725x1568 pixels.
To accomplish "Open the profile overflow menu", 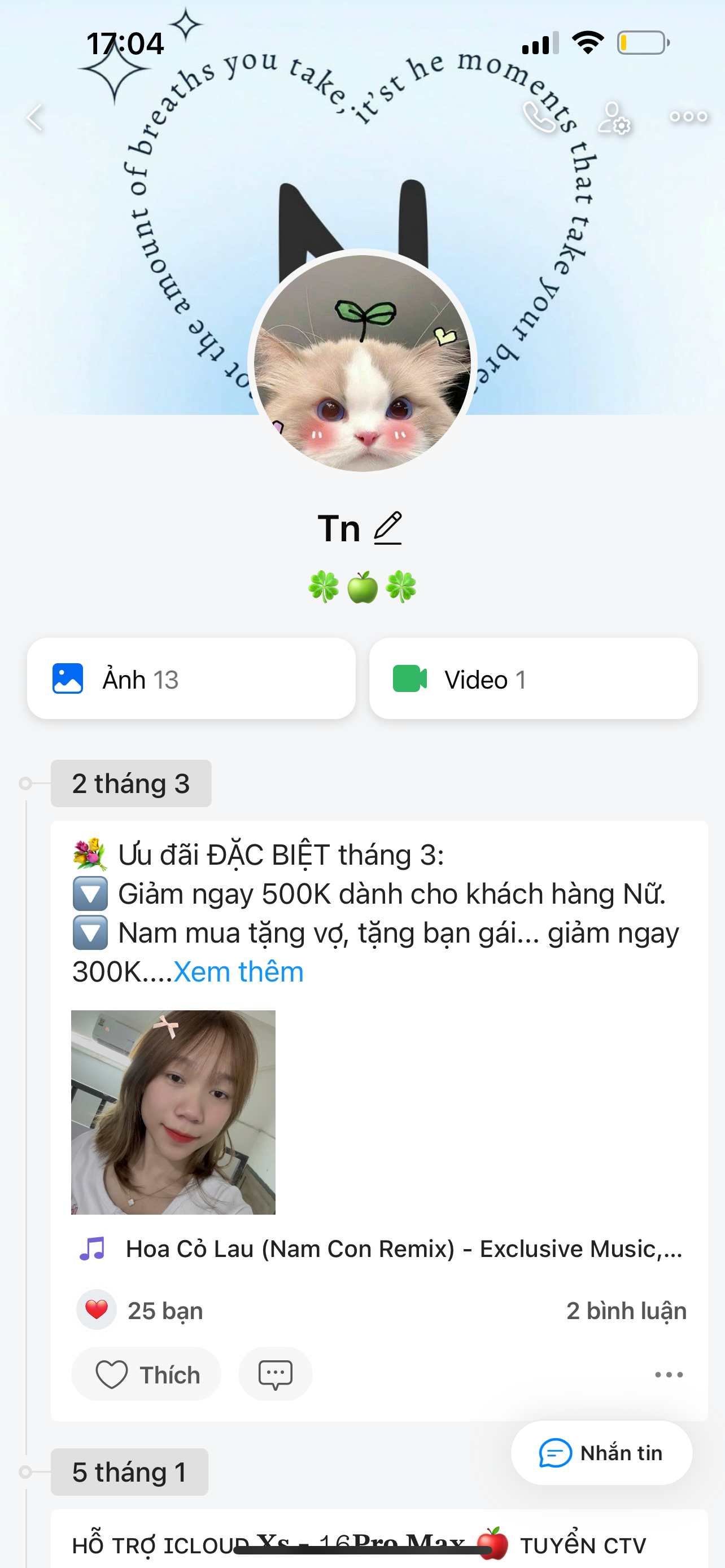I will (688, 117).
